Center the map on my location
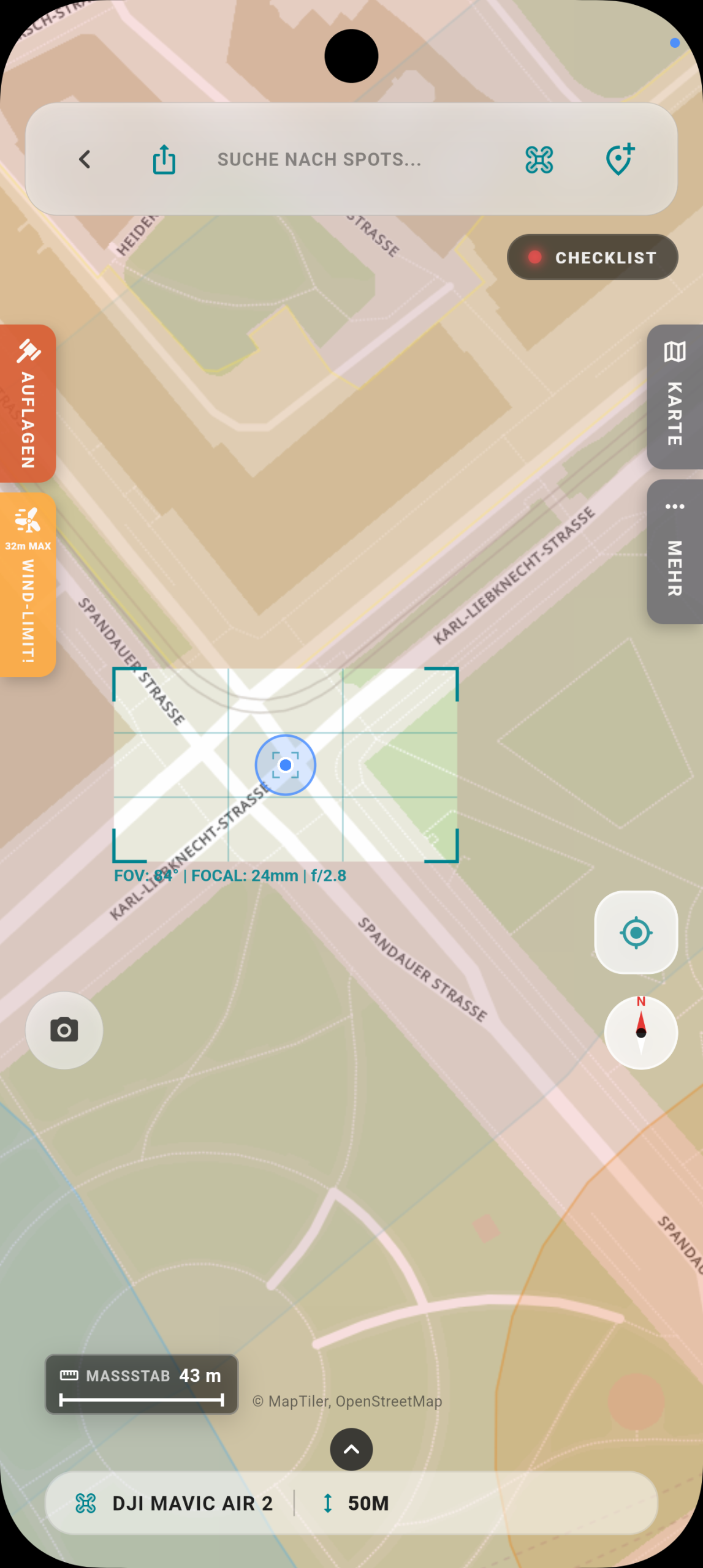The height and width of the screenshot is (1568, 703). [636, 932]
